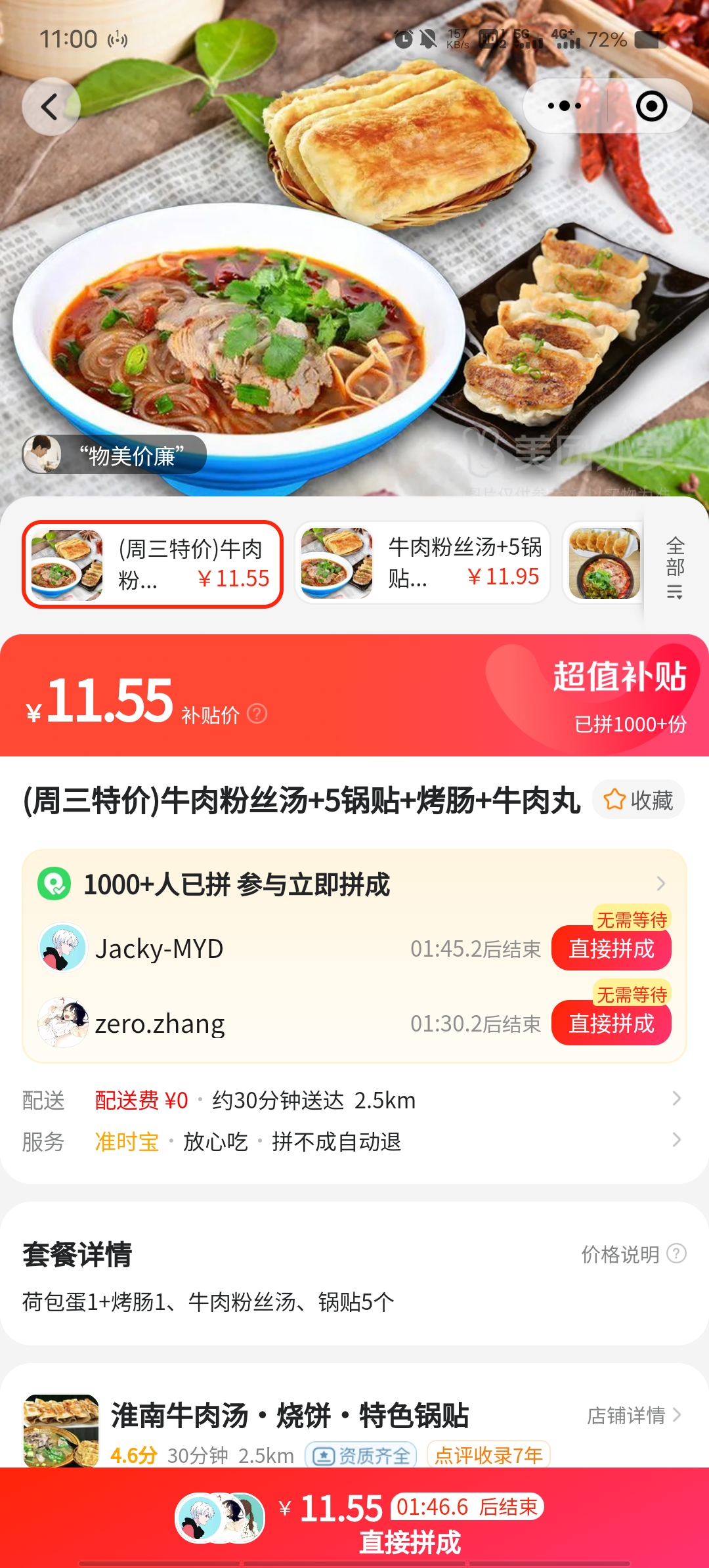Tap 直接拼成 next to Jacky-MYD
The width and height of the screenshot is (709, 1568).
pos(610,948)
